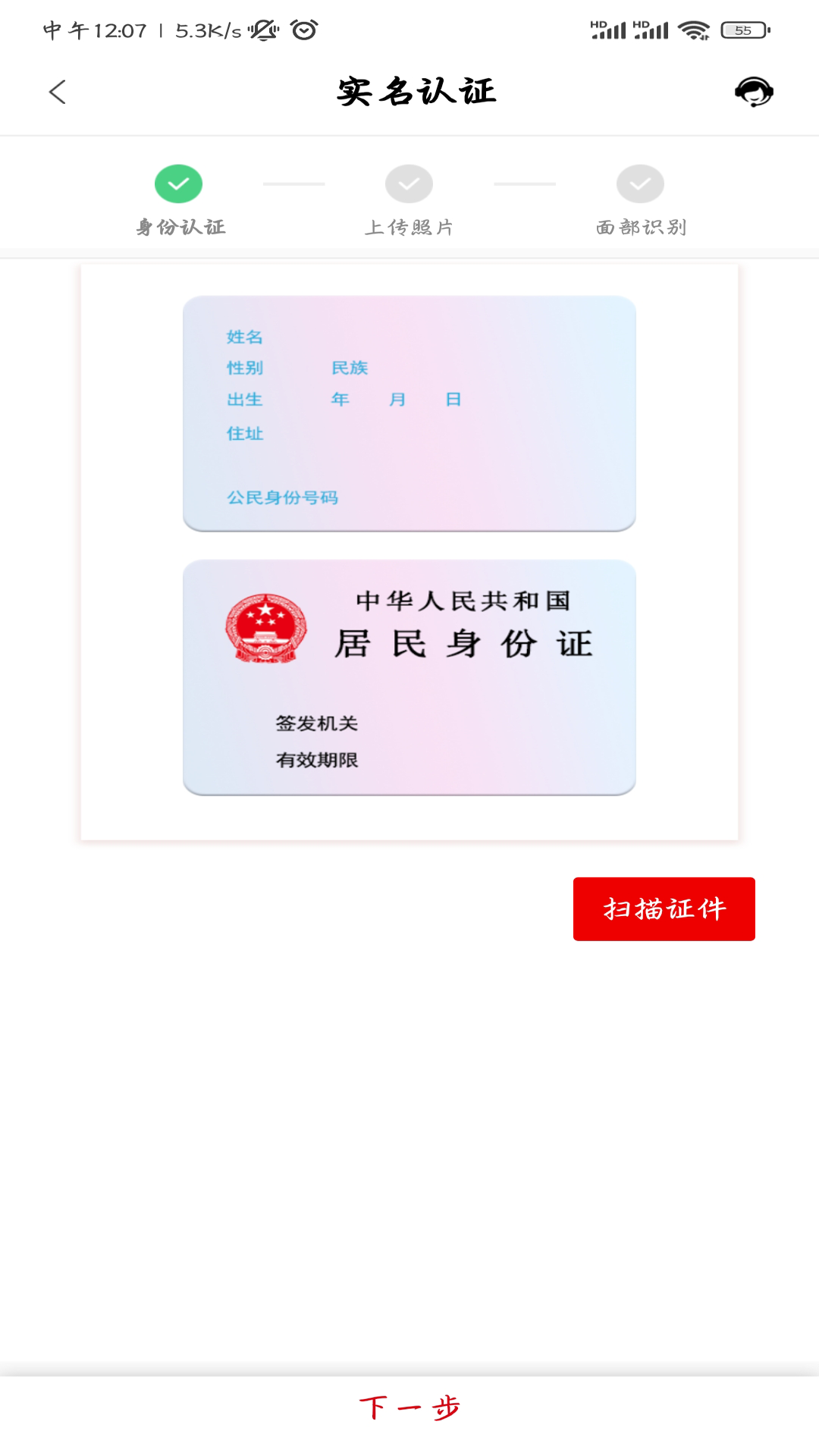The height and width of the screenshot is (1456, 819).
Task: Proceed with 下一步 at bottom
Action: pyautogui.click(x=409, y=1407)
